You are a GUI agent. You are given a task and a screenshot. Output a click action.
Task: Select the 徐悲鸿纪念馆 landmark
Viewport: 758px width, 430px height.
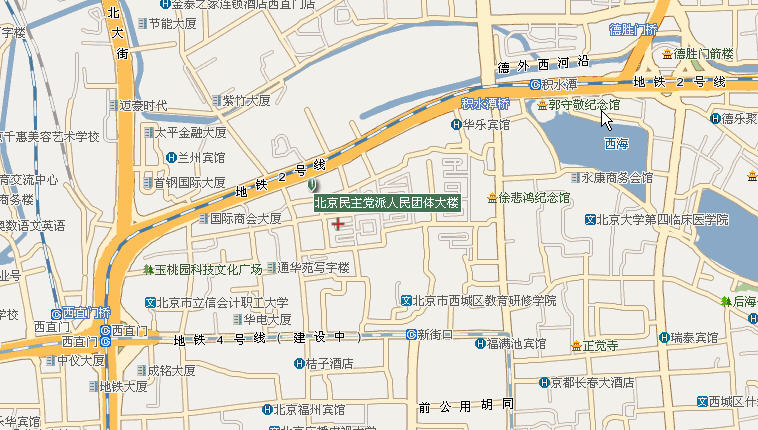pos(492,198)
